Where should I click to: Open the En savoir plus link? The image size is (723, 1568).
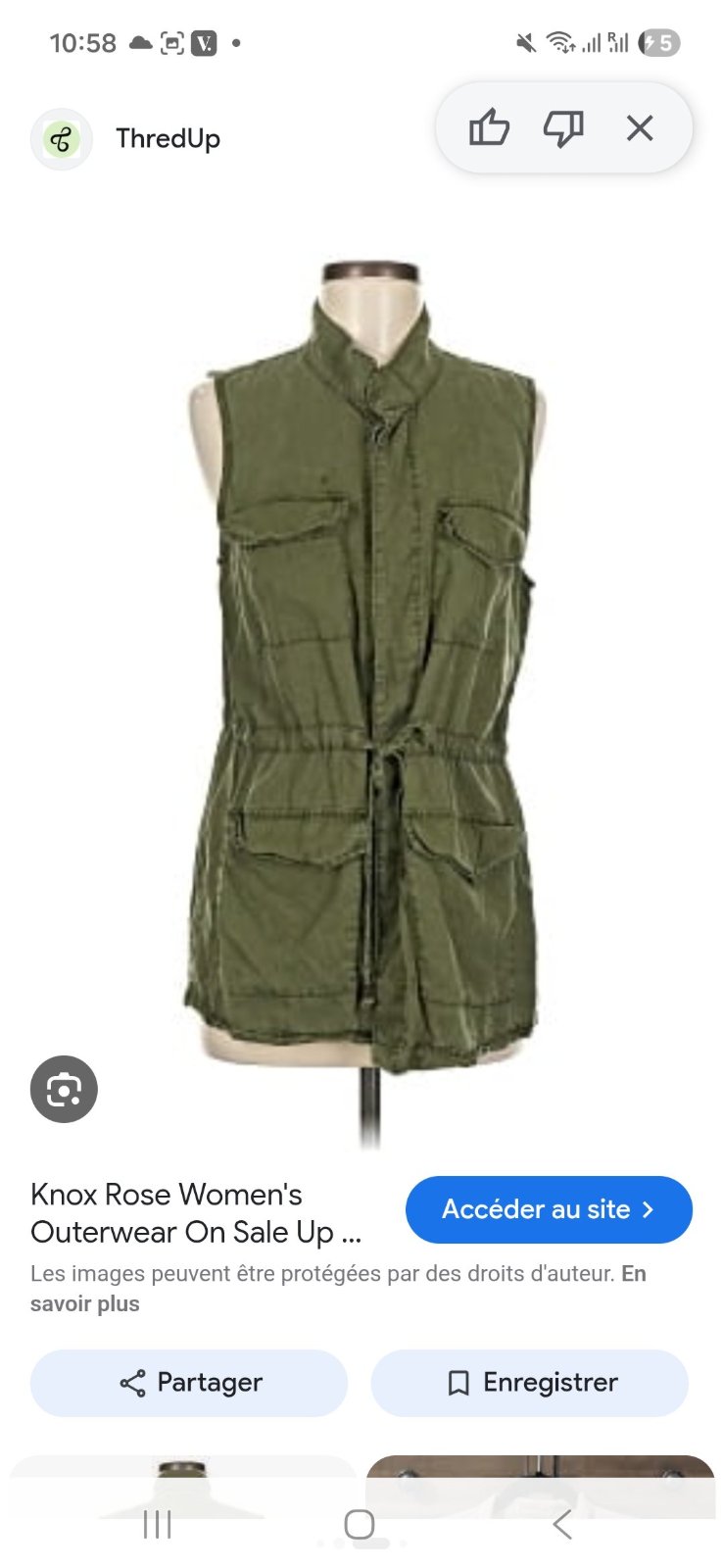pyautogui.click(x=338, y=1289)
